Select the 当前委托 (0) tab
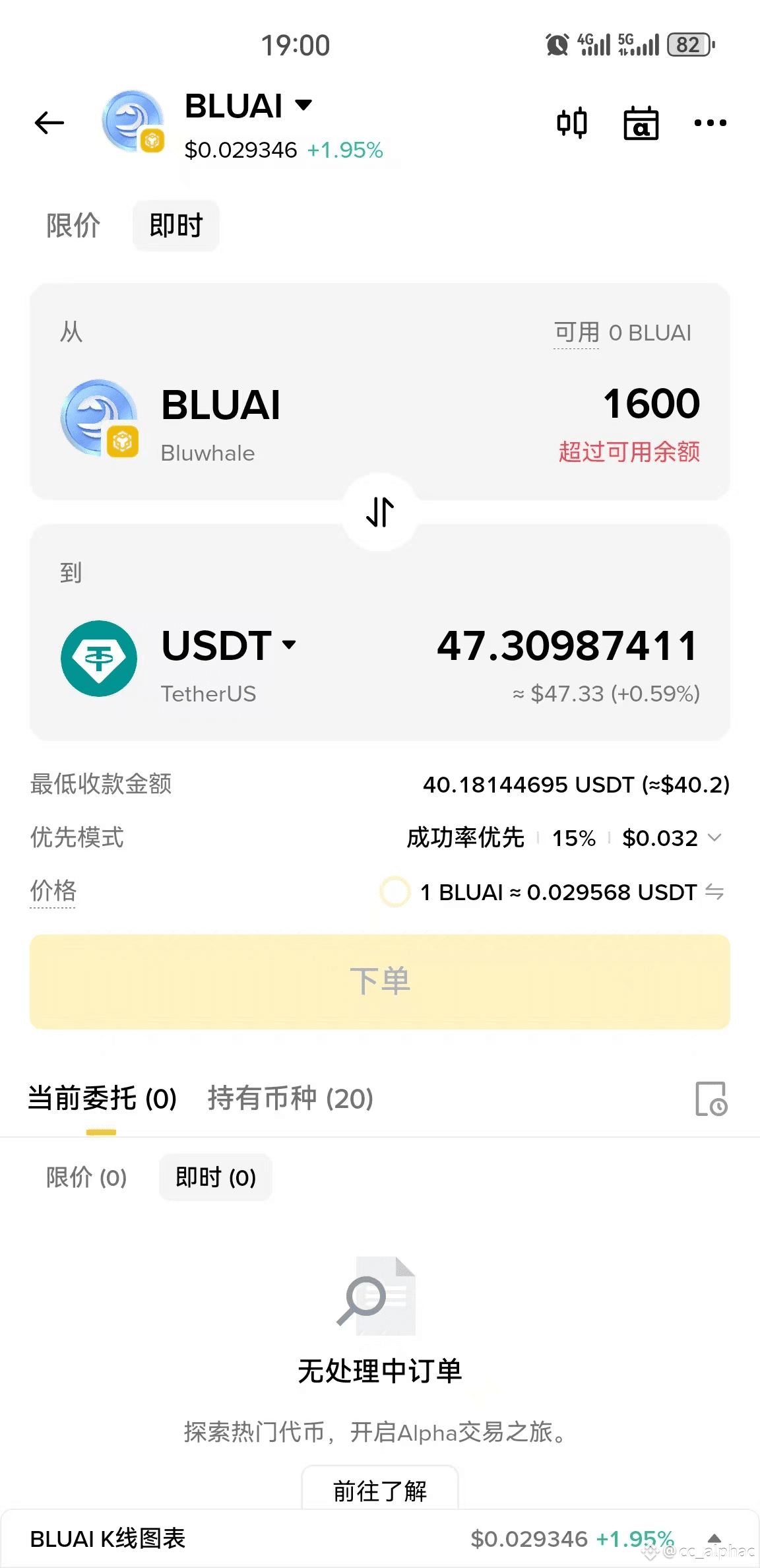This screenshot has width=760, height=1568. pos(102,1099)
